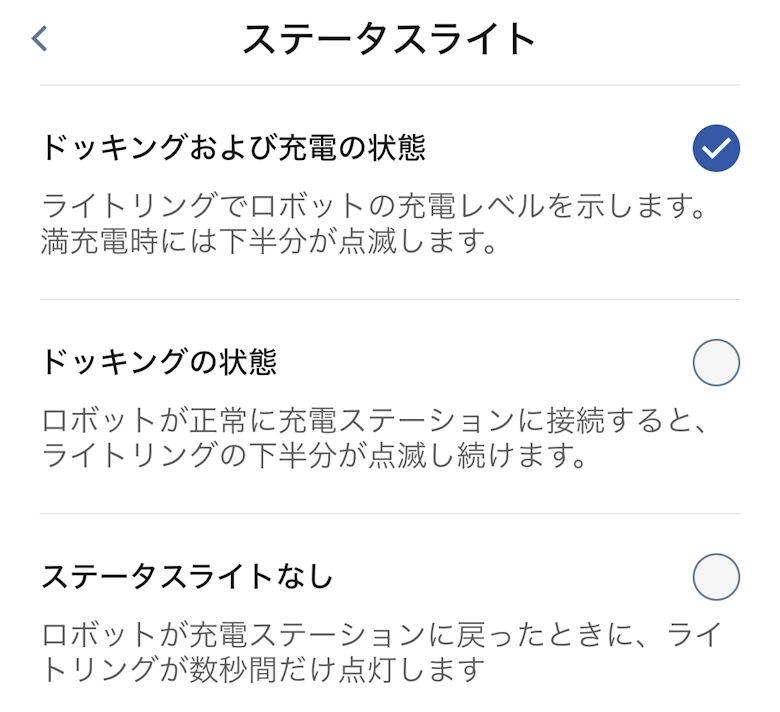Select ドッキングおよび充電の状態 option
780x712 pixels.
[716, 149]
